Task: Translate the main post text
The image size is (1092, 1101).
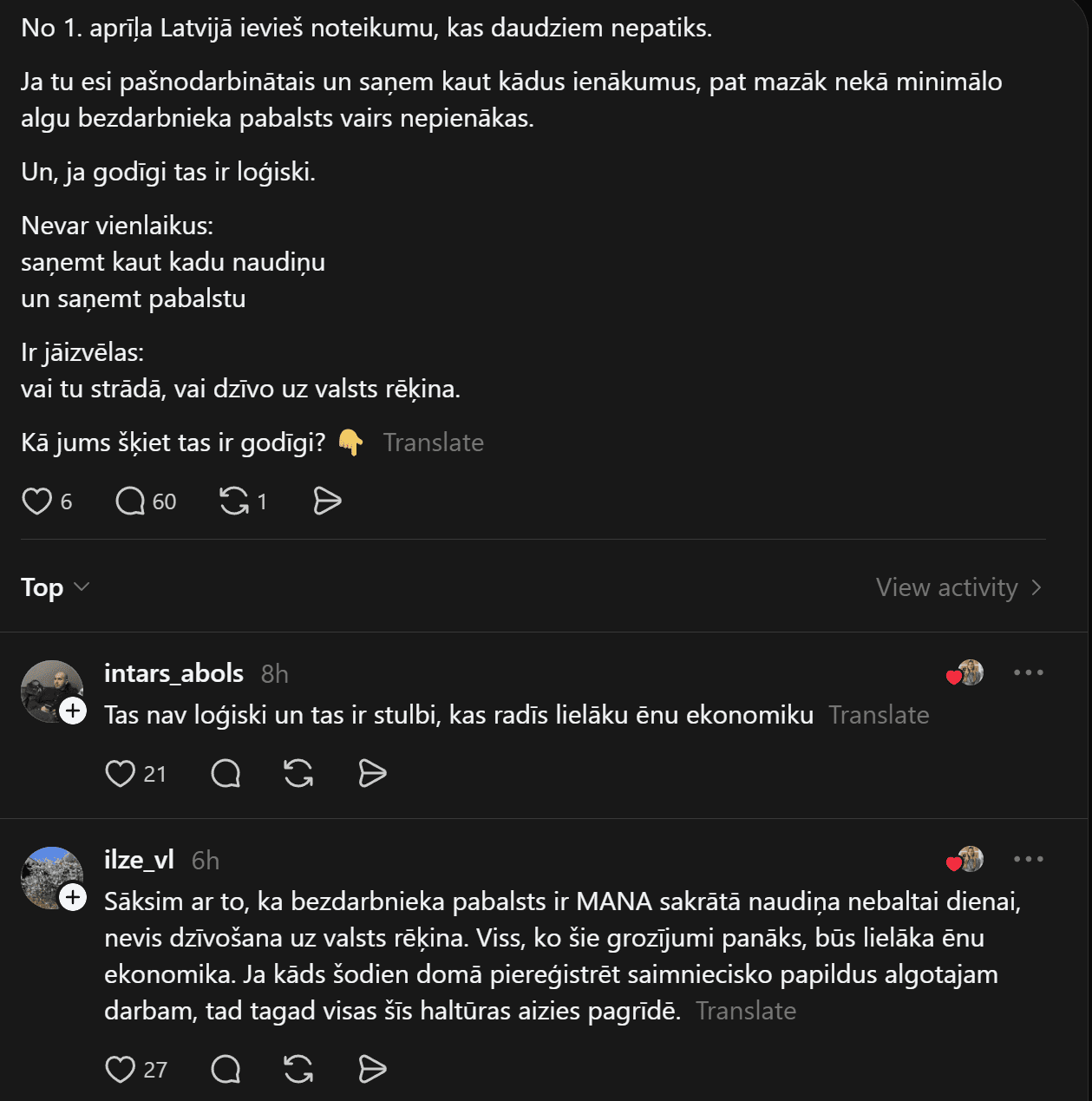Action: [433, 442]
